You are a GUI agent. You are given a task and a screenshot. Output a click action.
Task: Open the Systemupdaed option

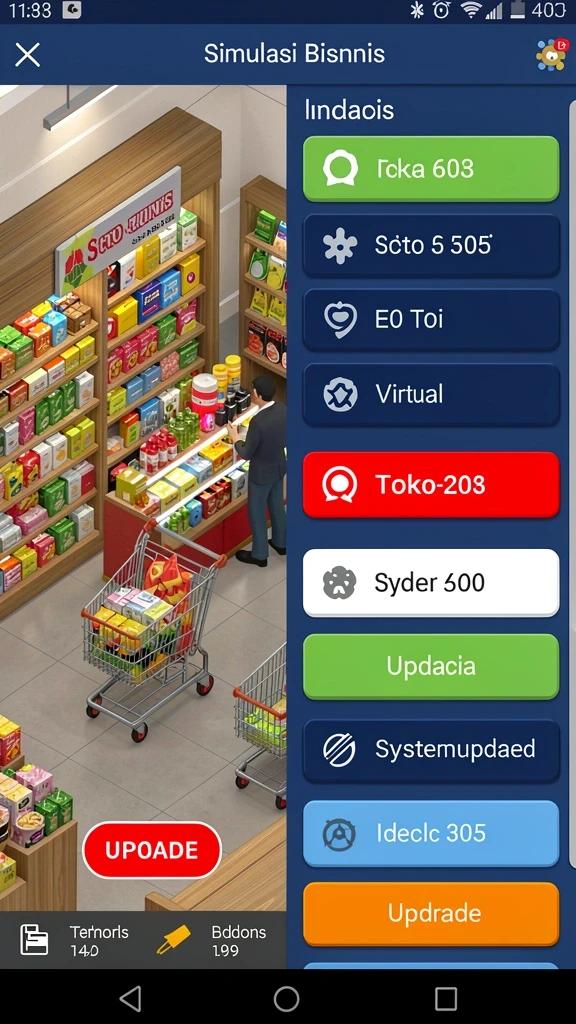(431, 750)
